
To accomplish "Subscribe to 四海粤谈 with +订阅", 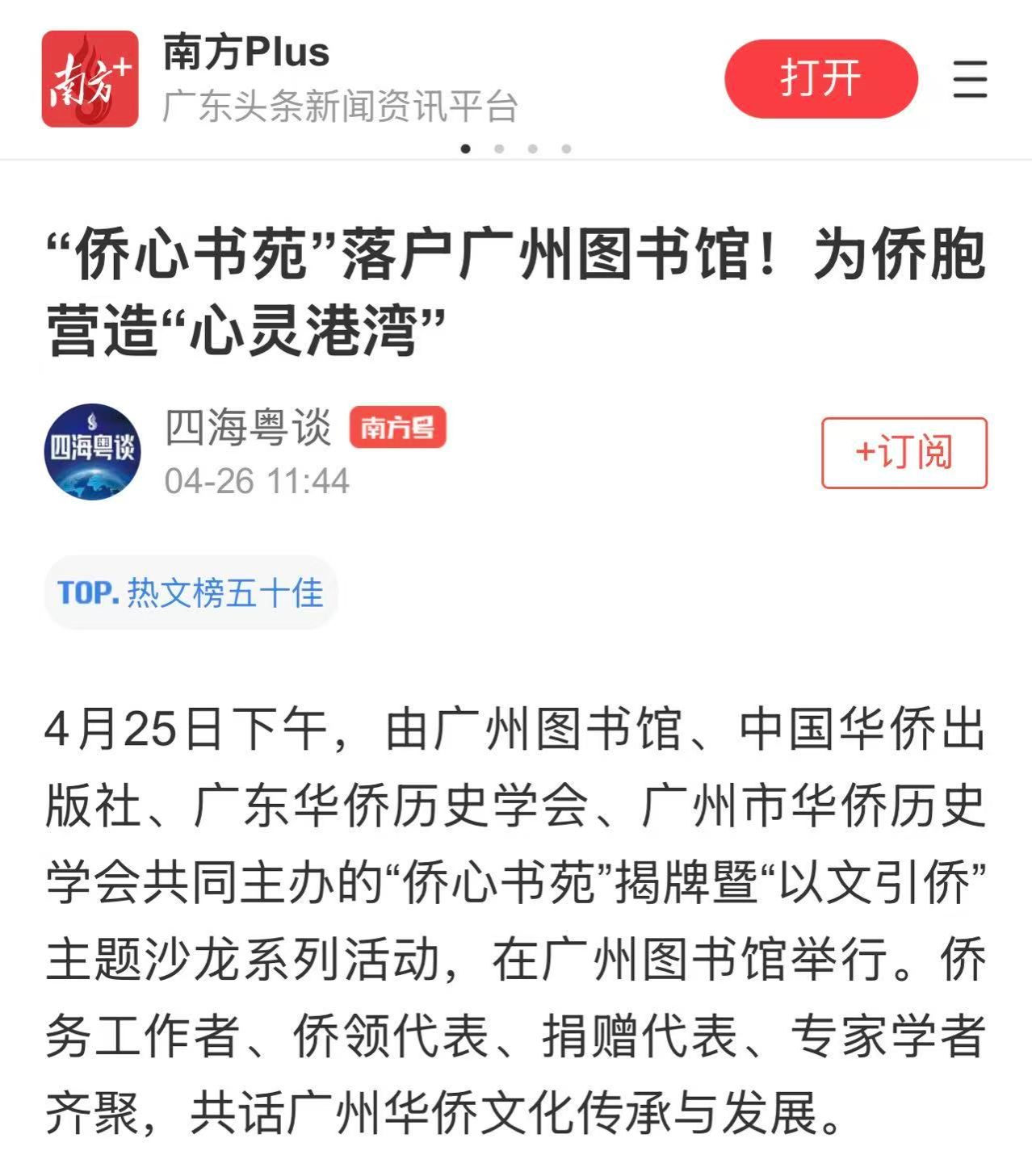I will coord(904,452).
